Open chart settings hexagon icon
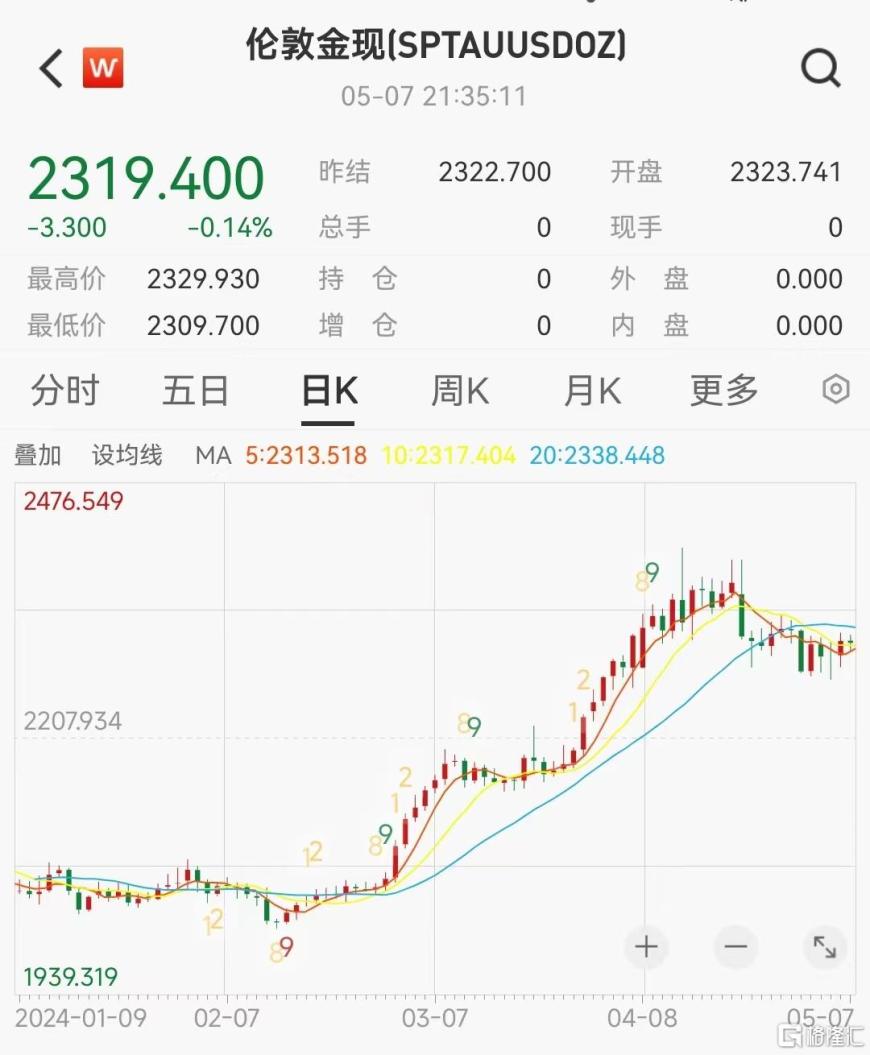The image size is (870, 1055). (836, 390)
